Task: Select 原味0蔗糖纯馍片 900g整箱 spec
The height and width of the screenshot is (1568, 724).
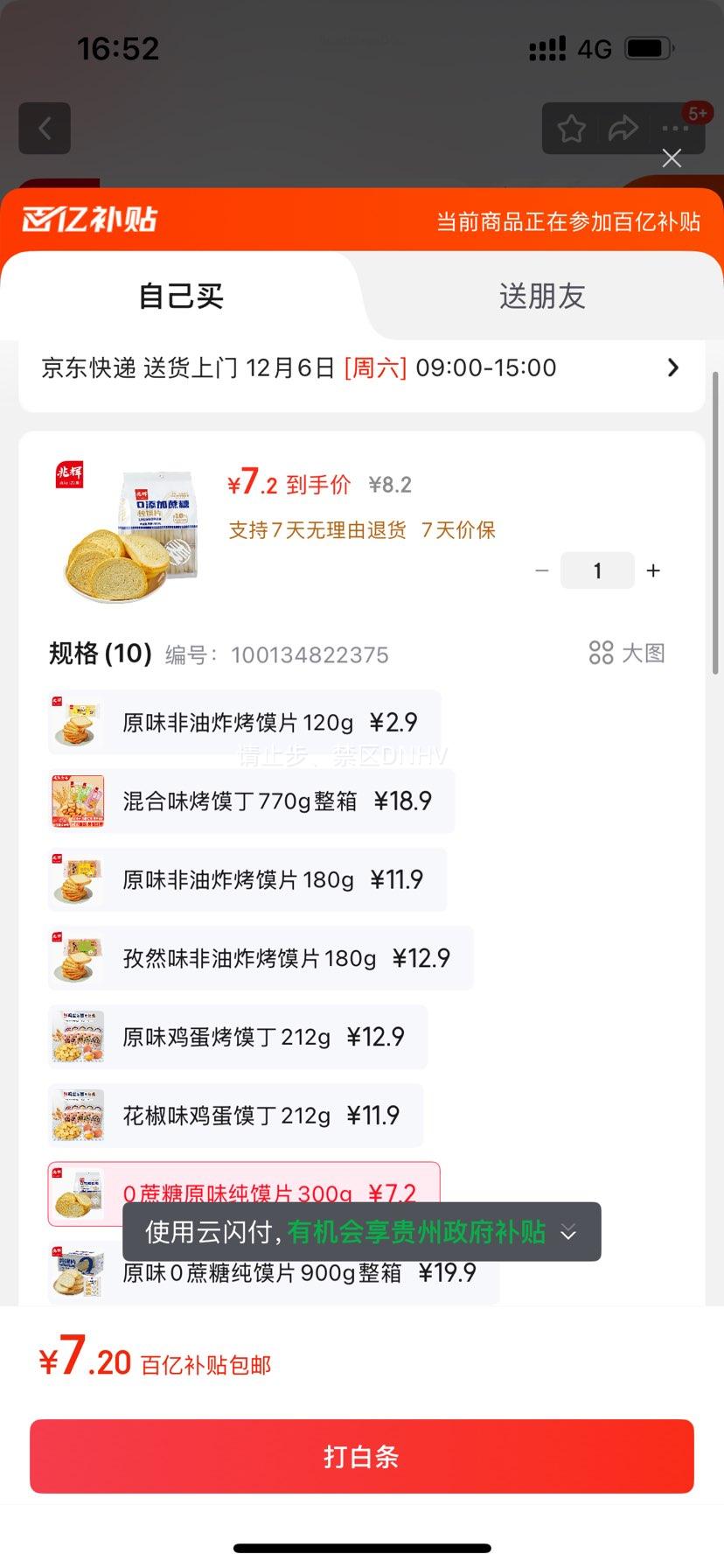Action: tap(262, 1273)
